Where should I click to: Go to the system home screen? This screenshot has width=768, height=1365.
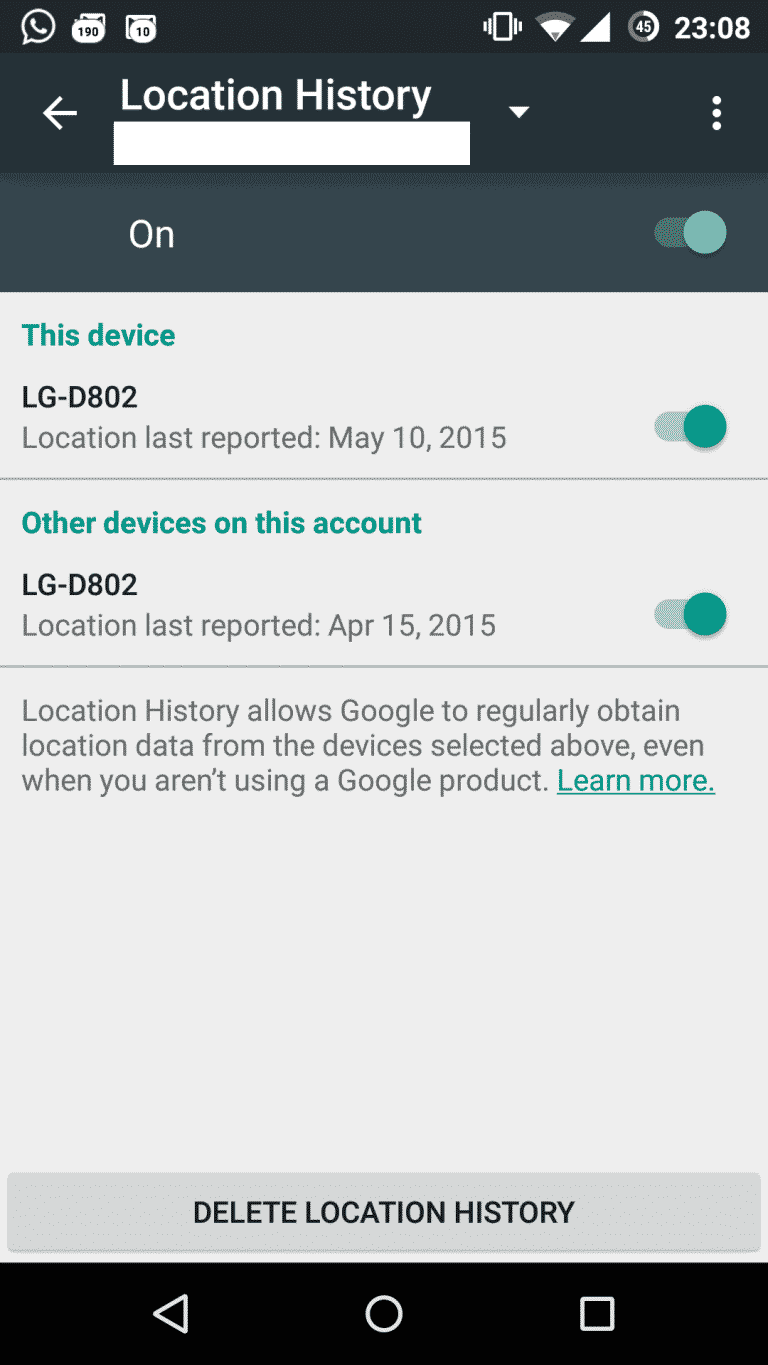coord(384,1313)
